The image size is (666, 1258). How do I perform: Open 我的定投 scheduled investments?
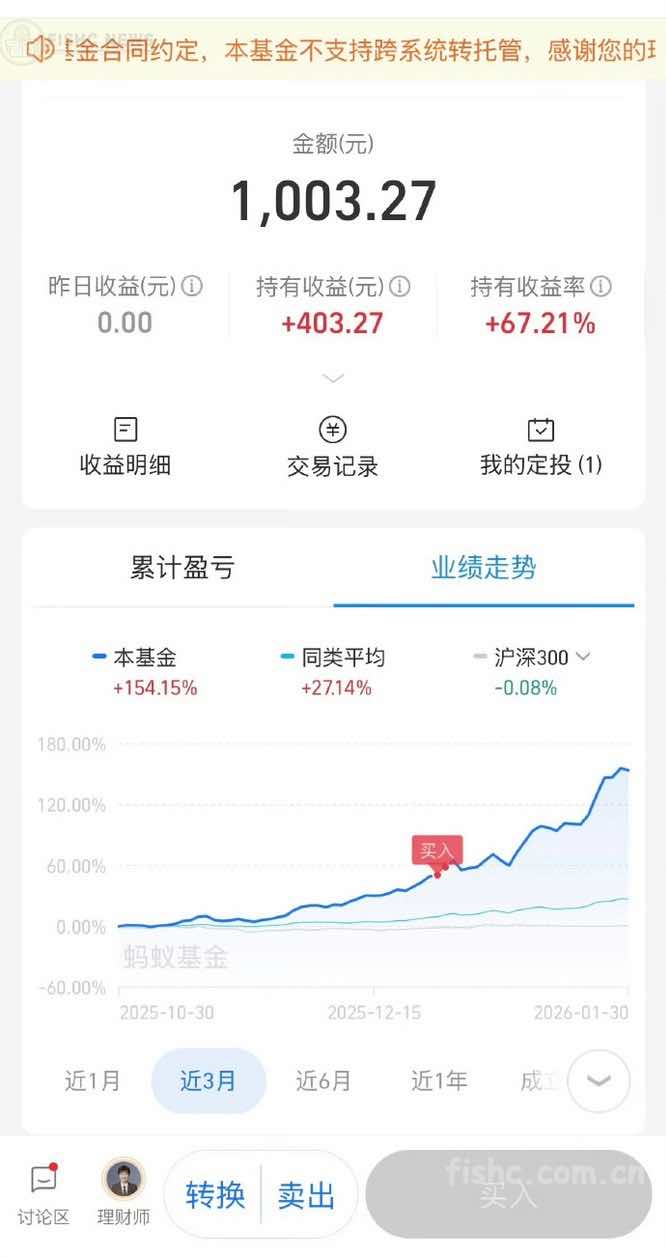(x=541, y=447)
